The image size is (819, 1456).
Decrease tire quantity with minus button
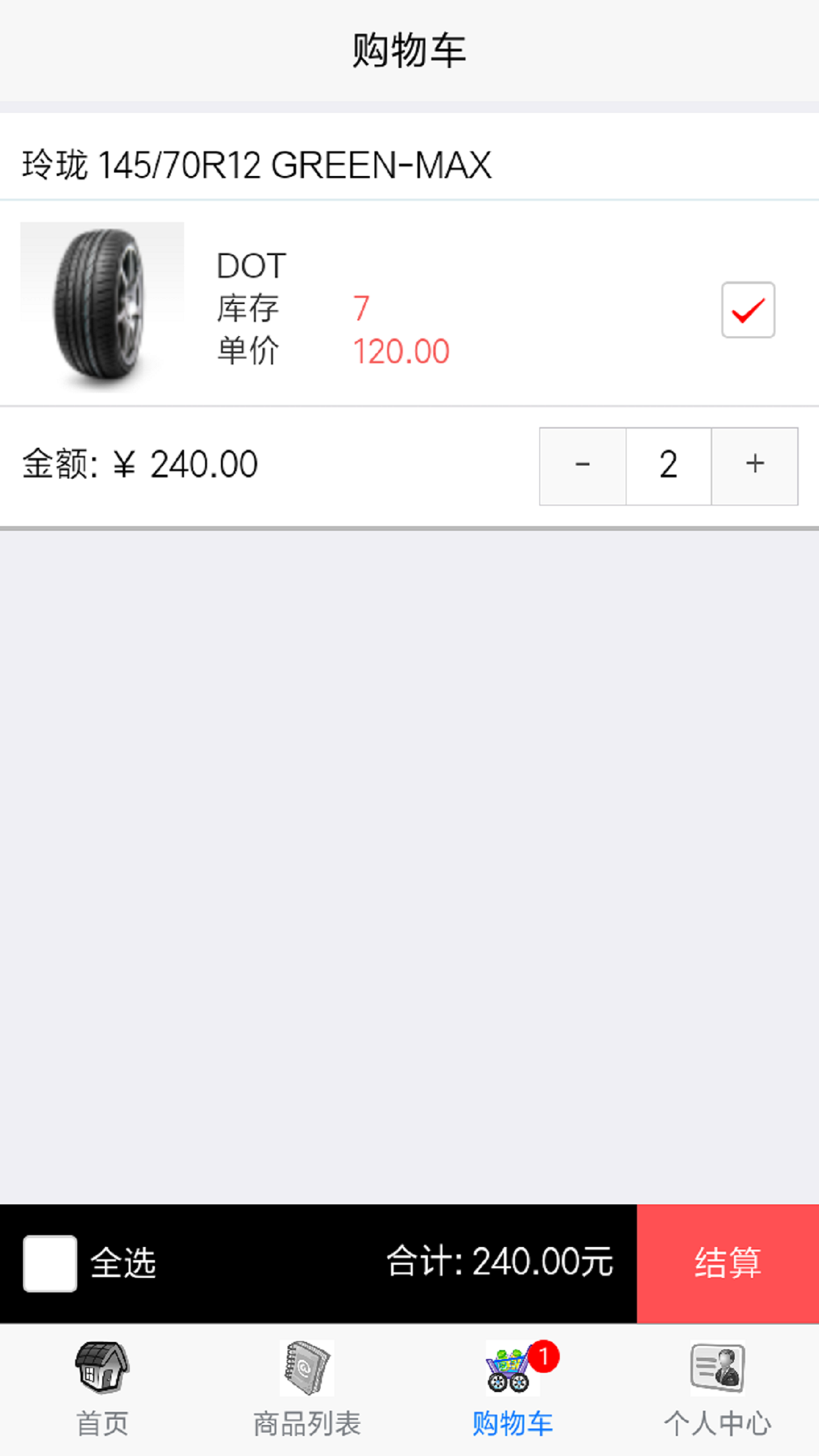tap(582, 466)
